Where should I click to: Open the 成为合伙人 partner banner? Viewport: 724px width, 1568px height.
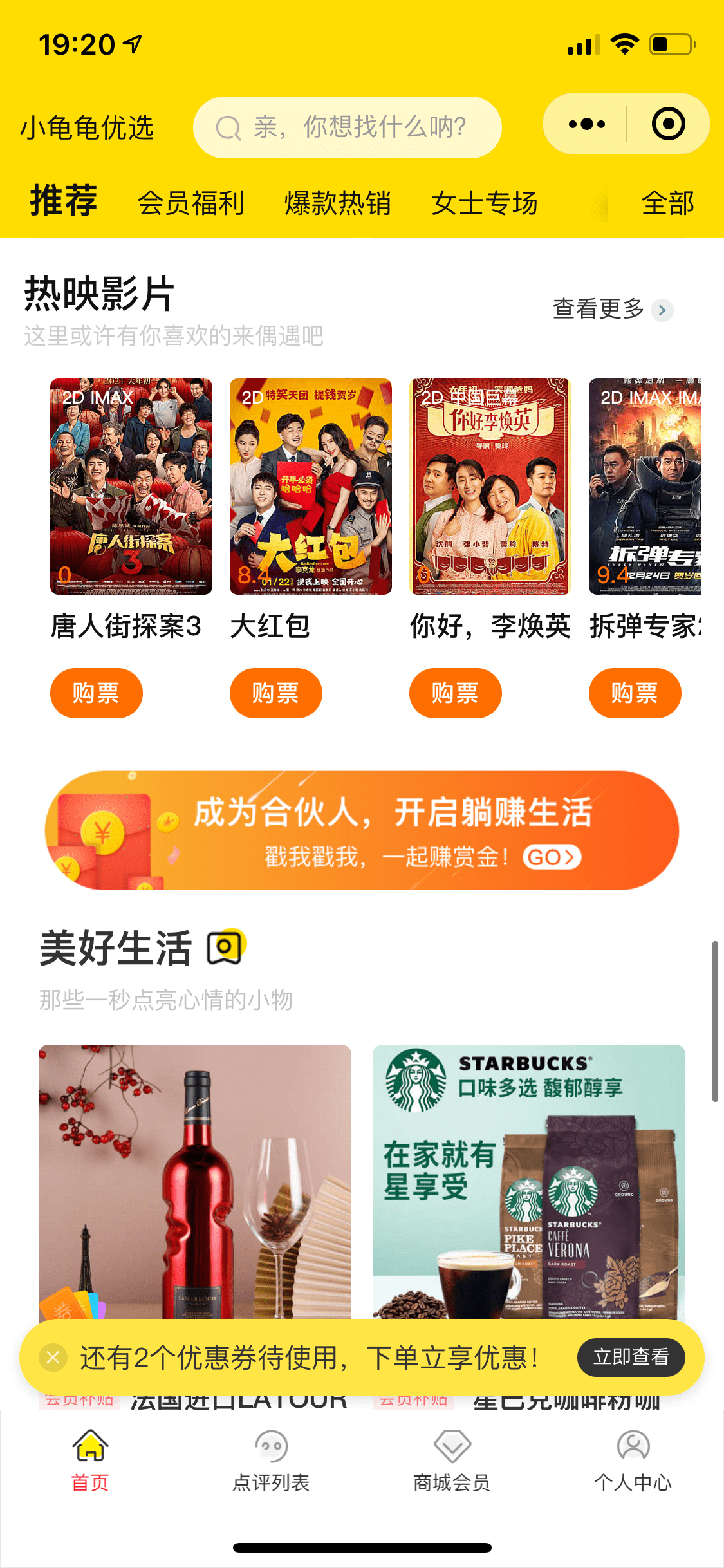coord(362,830)
